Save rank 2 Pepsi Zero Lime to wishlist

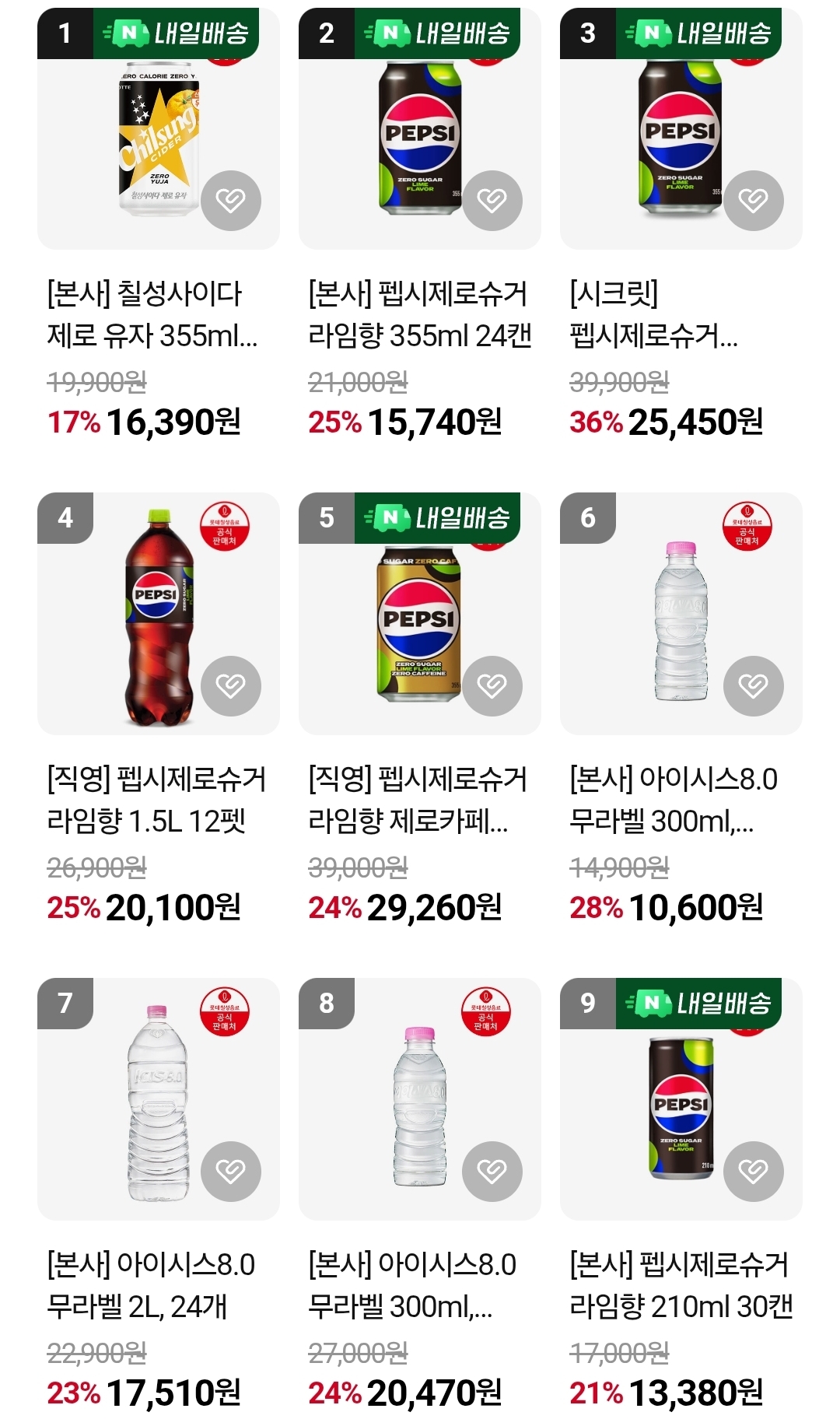[x=492, y=201]
